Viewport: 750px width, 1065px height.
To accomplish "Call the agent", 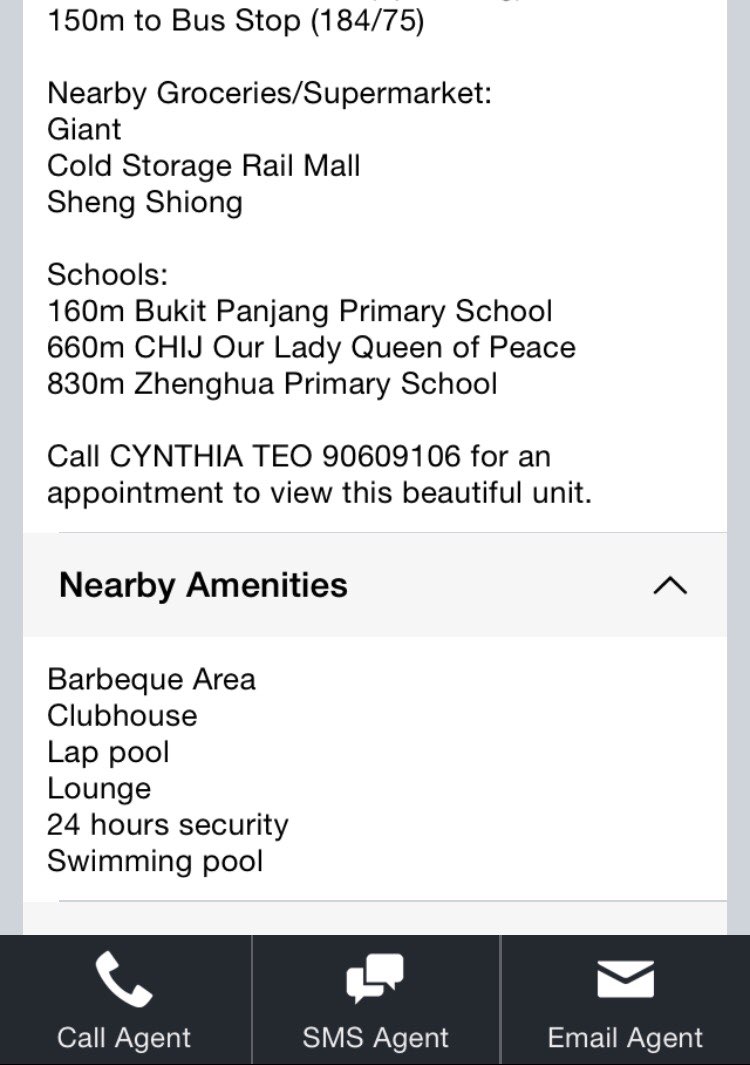I will click(x=124, y=1000).
